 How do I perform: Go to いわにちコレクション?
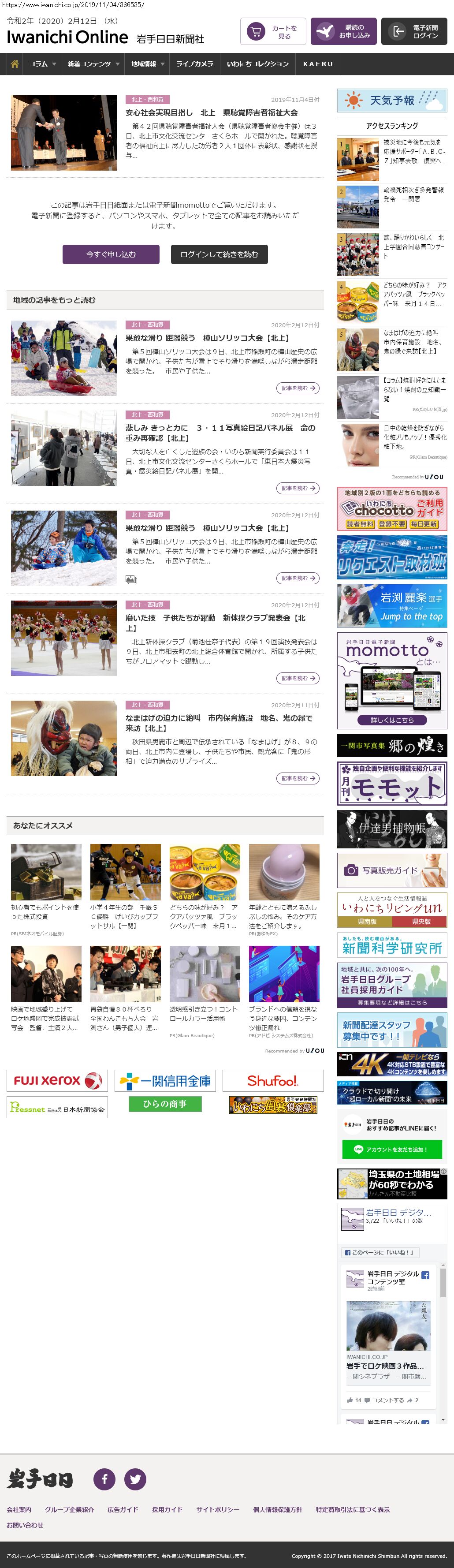click(257, 64)
